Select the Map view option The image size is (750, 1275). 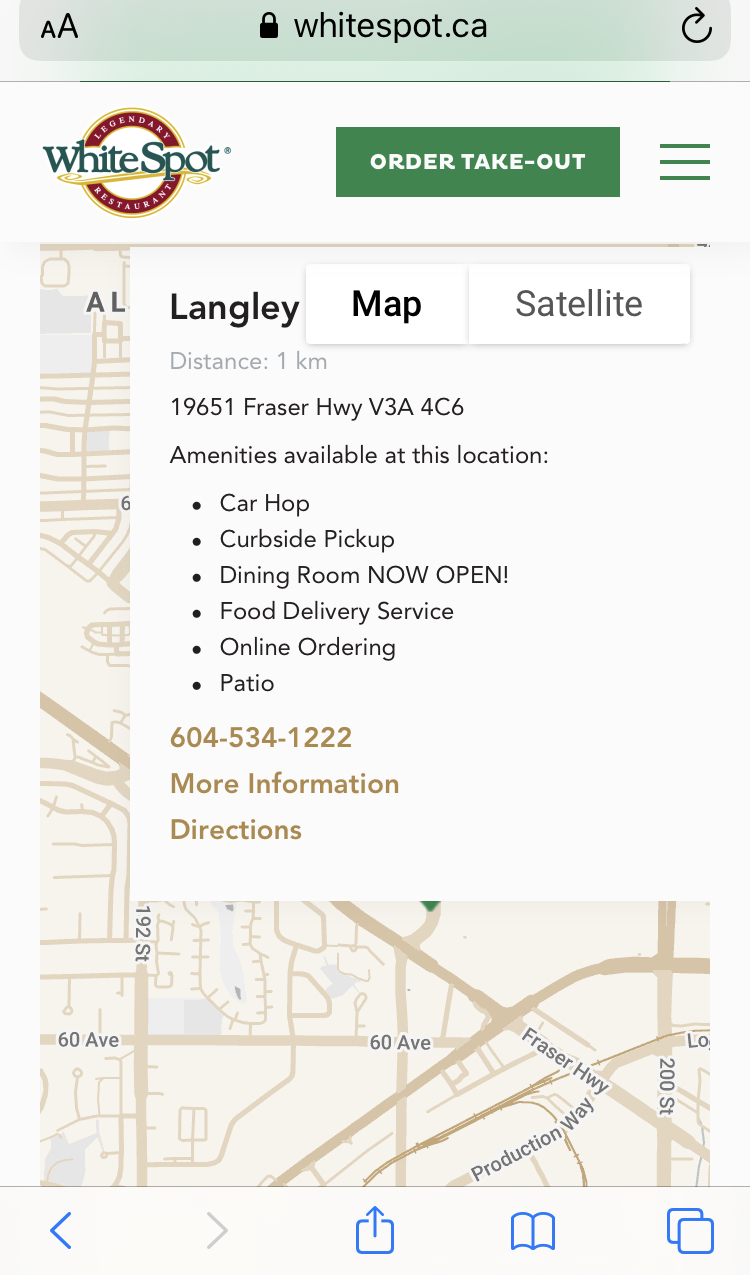pos(387,304)
